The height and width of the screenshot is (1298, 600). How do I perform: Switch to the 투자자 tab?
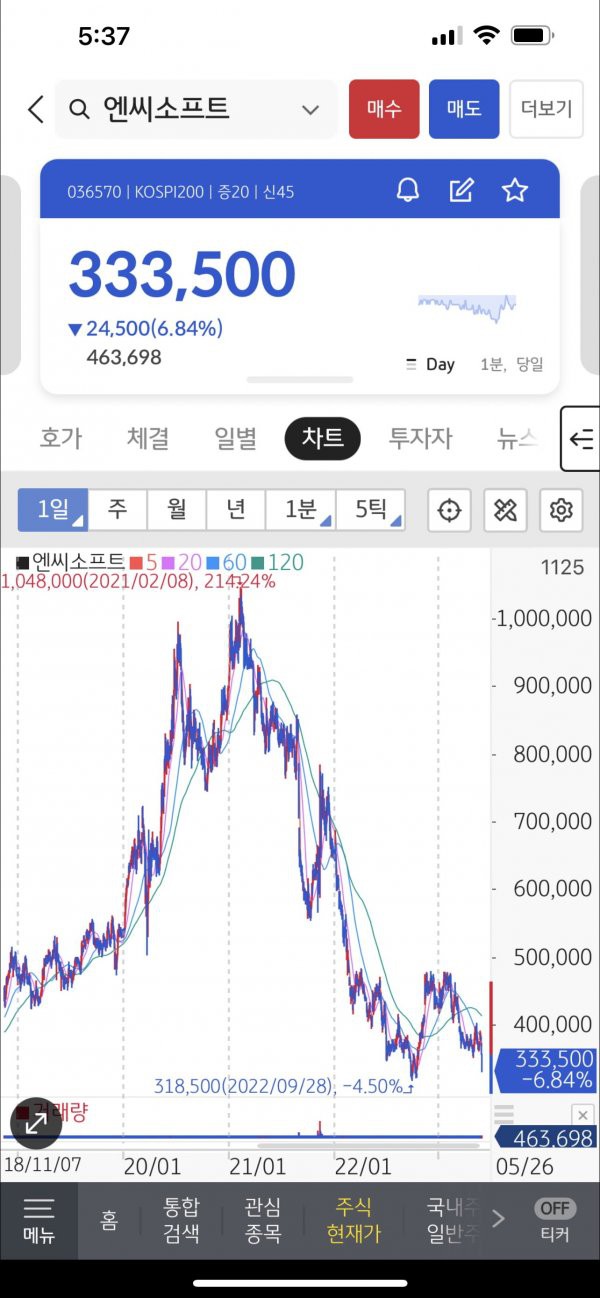pos(420,438)
